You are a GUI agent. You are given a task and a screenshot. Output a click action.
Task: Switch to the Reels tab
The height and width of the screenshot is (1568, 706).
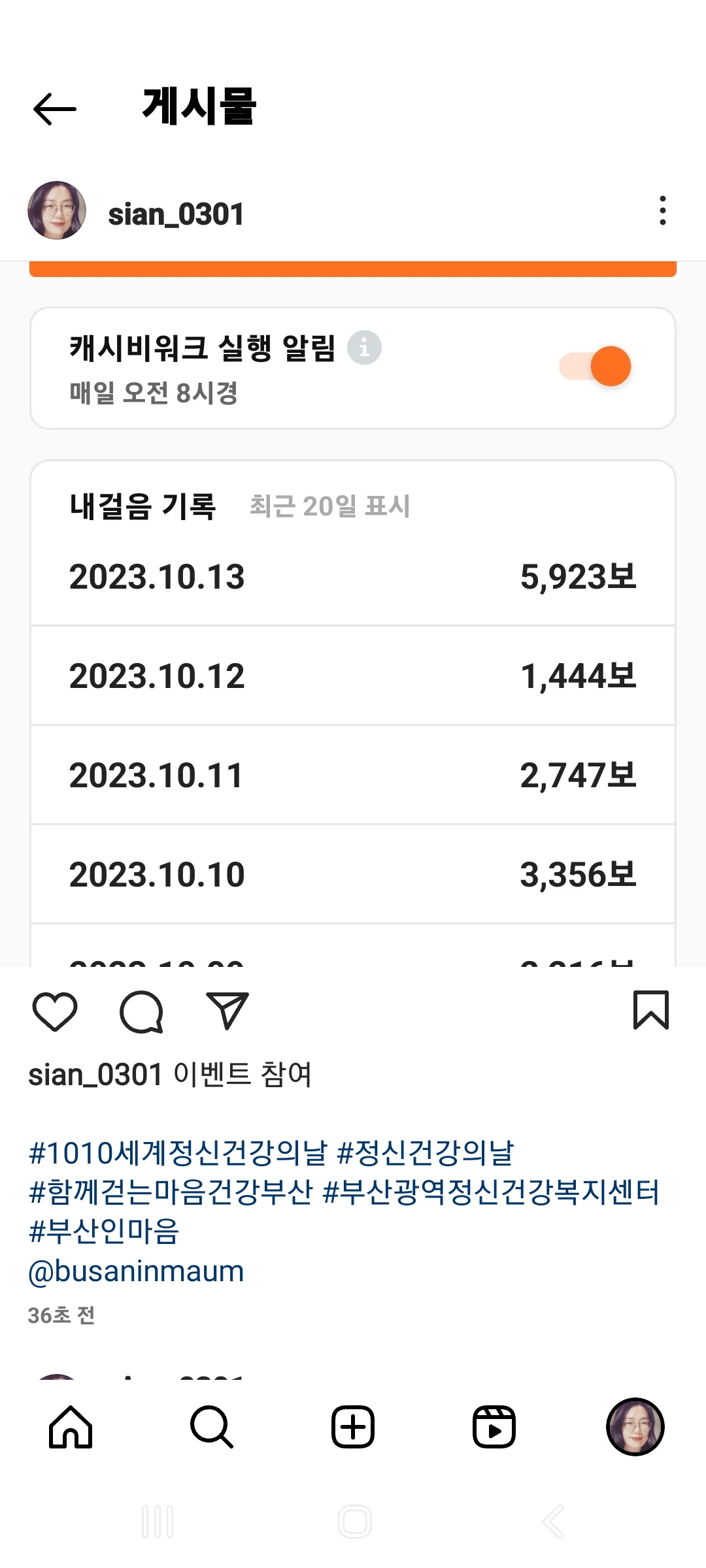(494, 1427)
